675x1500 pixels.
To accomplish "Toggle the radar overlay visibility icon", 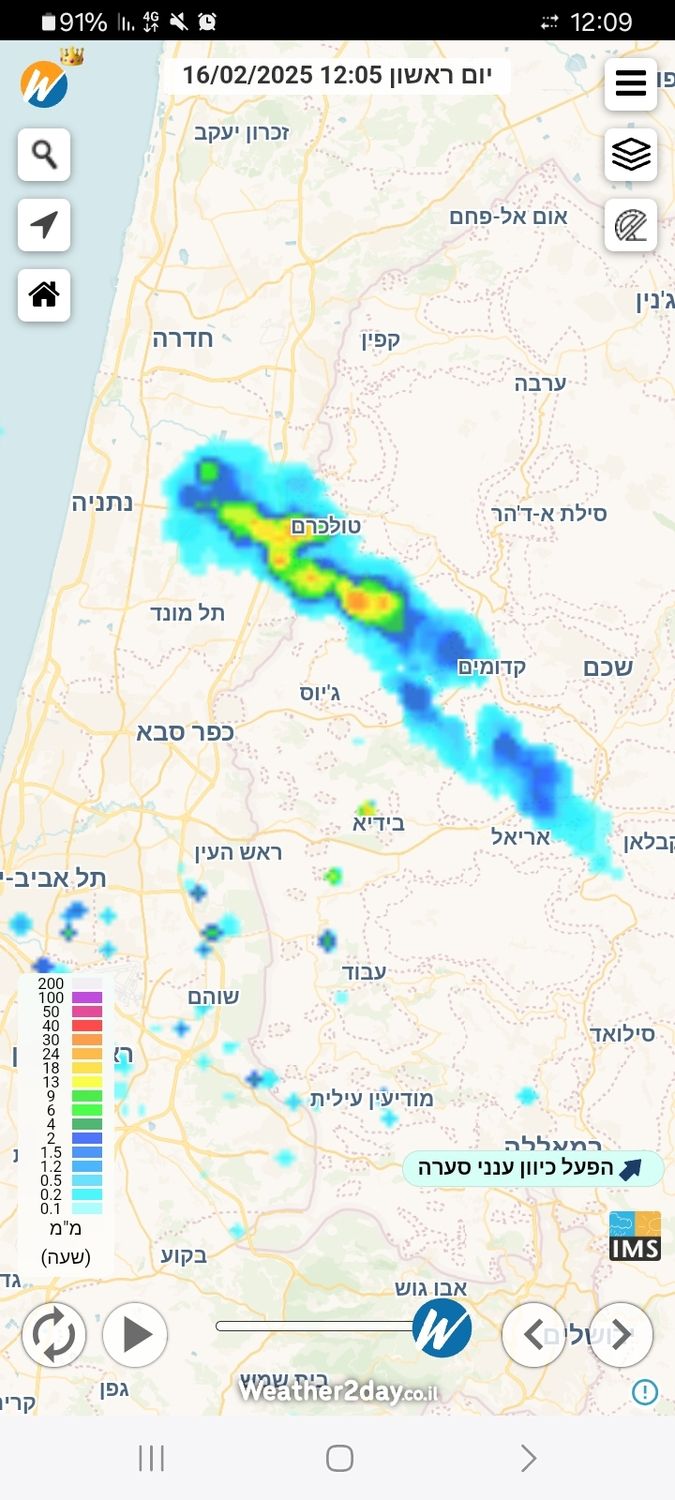I will pyautogui.click(x=630, y=225).
